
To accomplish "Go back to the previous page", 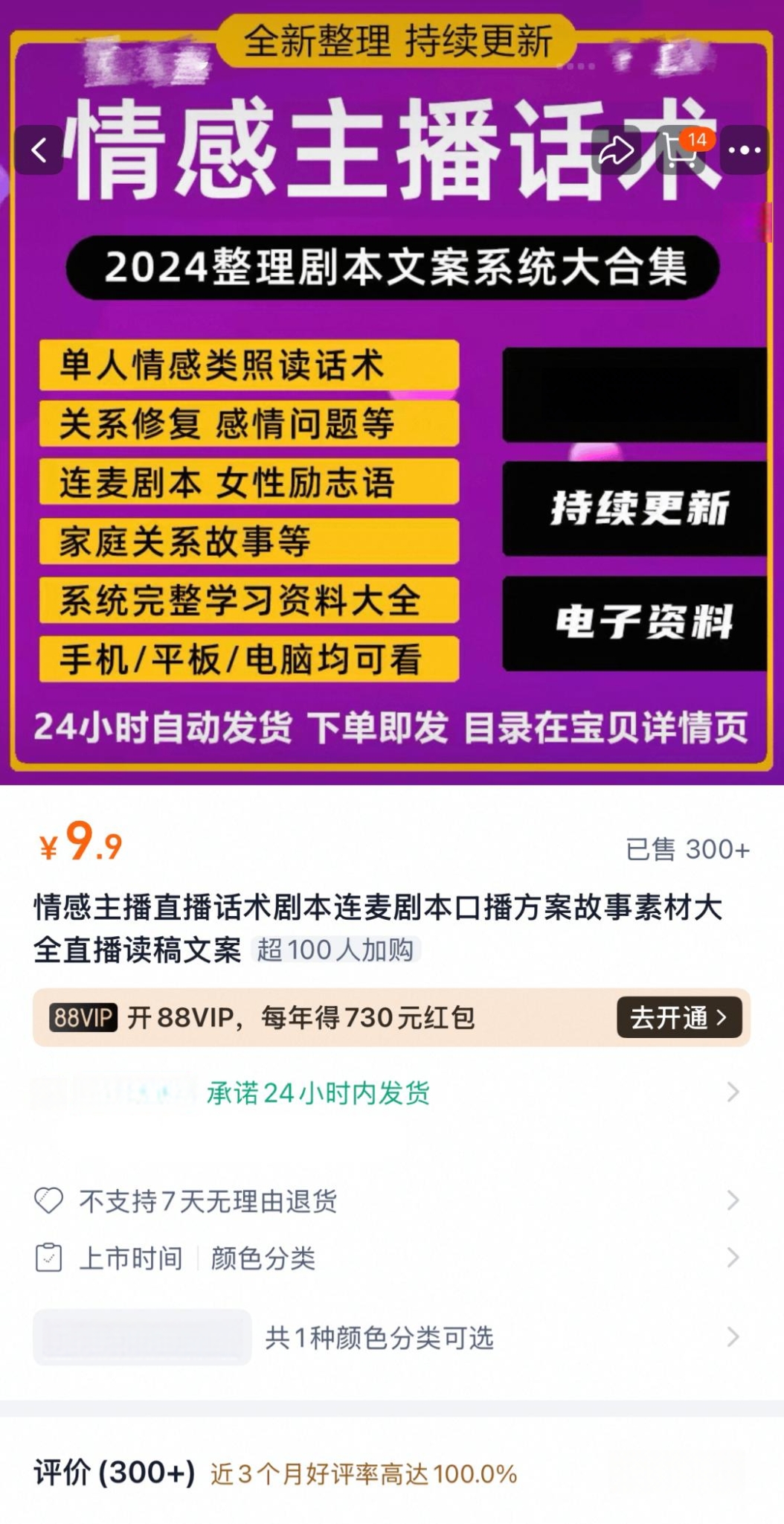I will (39, 150).
